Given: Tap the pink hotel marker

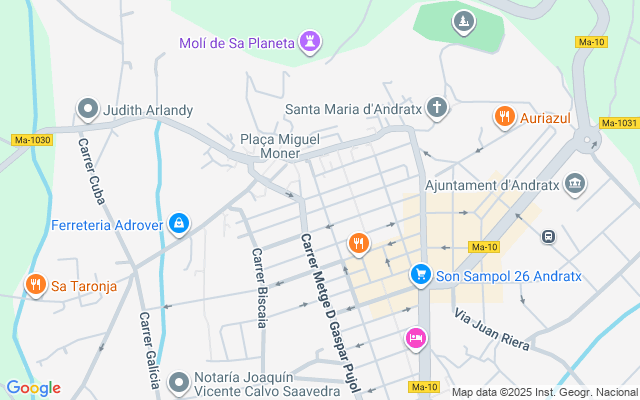Looking at the screenshot, I should pyautogui.click(x=416, y=339).
